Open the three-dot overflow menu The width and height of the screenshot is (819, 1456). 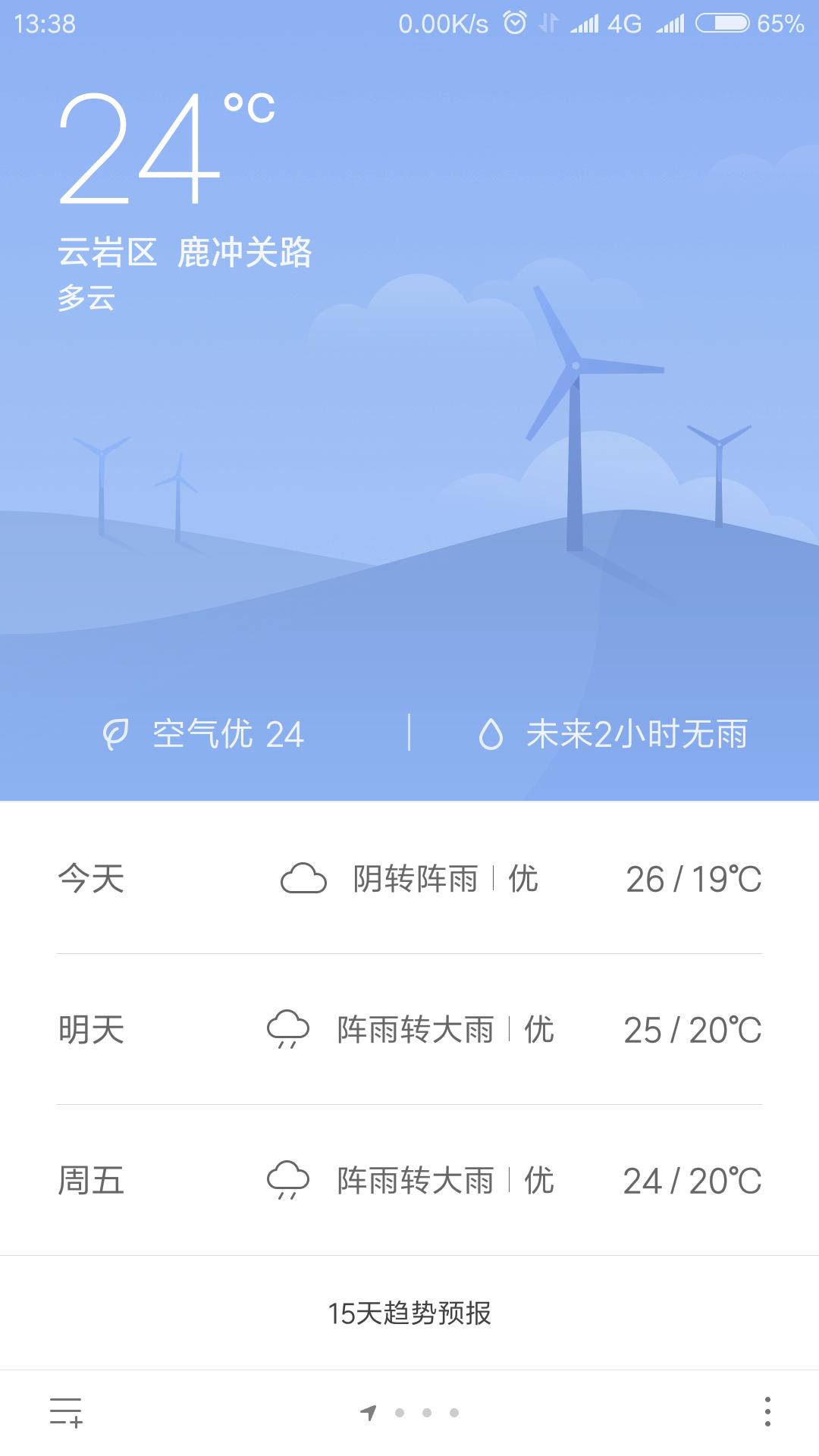(x=767, y=1412)
